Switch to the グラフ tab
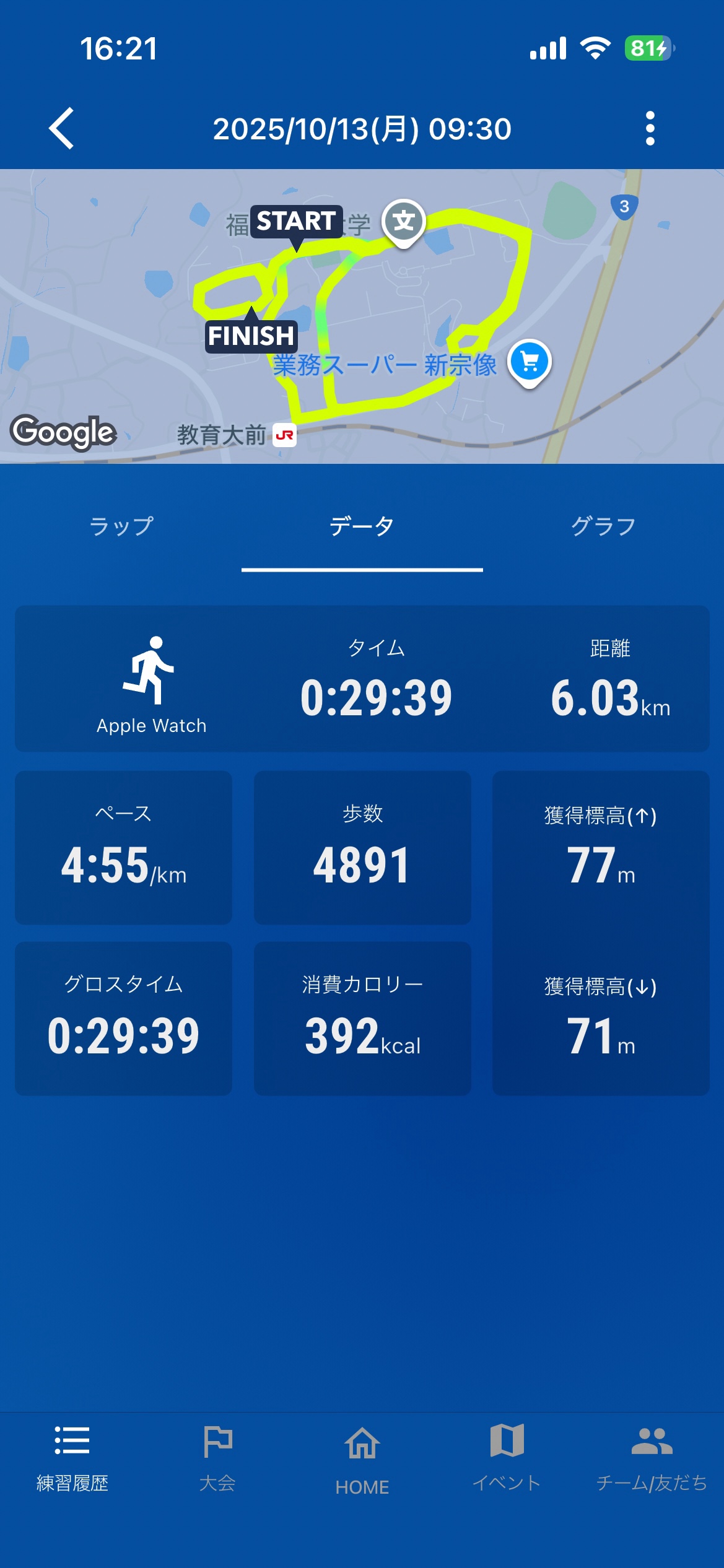The height and width of the screenshot is (1568, 724). (603, 526)
